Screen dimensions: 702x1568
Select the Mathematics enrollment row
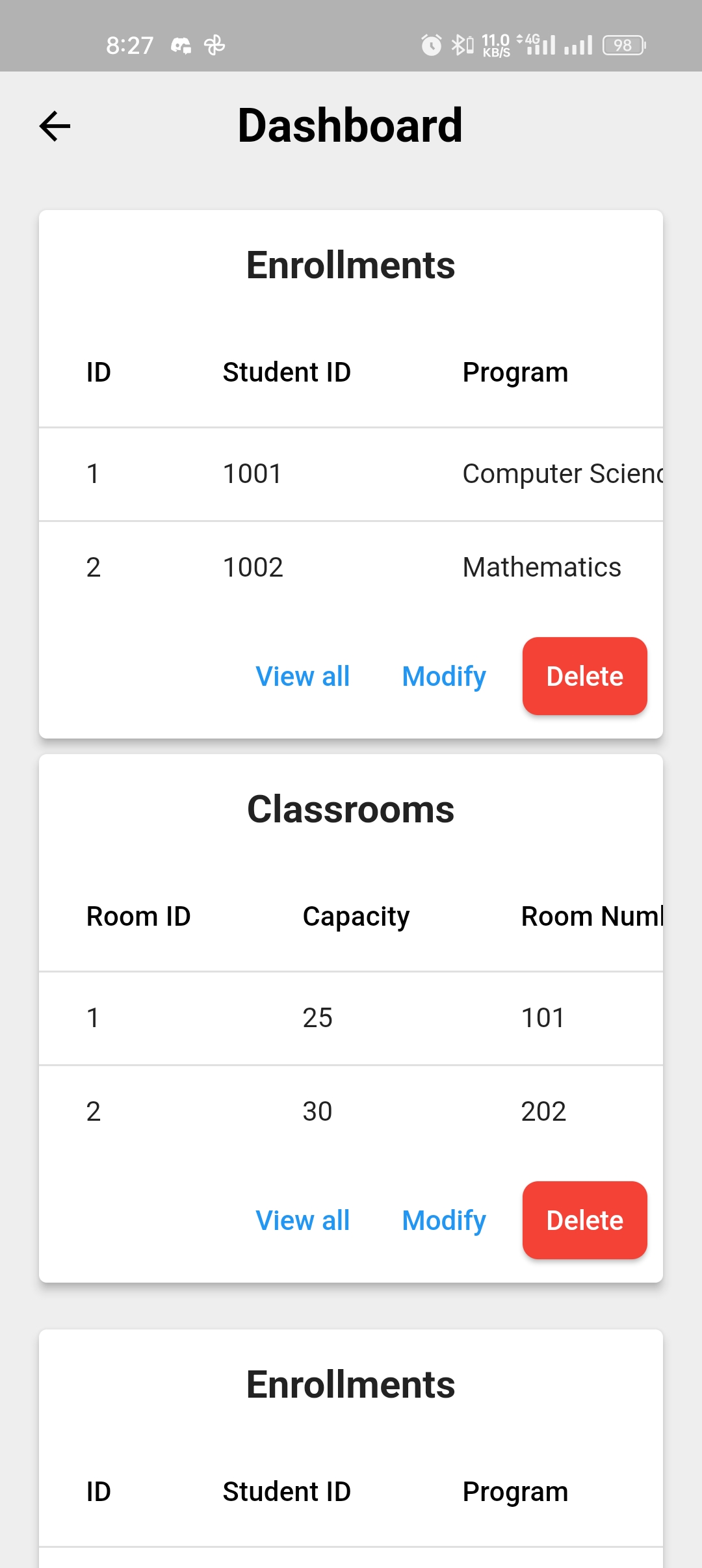pos(351,568)
